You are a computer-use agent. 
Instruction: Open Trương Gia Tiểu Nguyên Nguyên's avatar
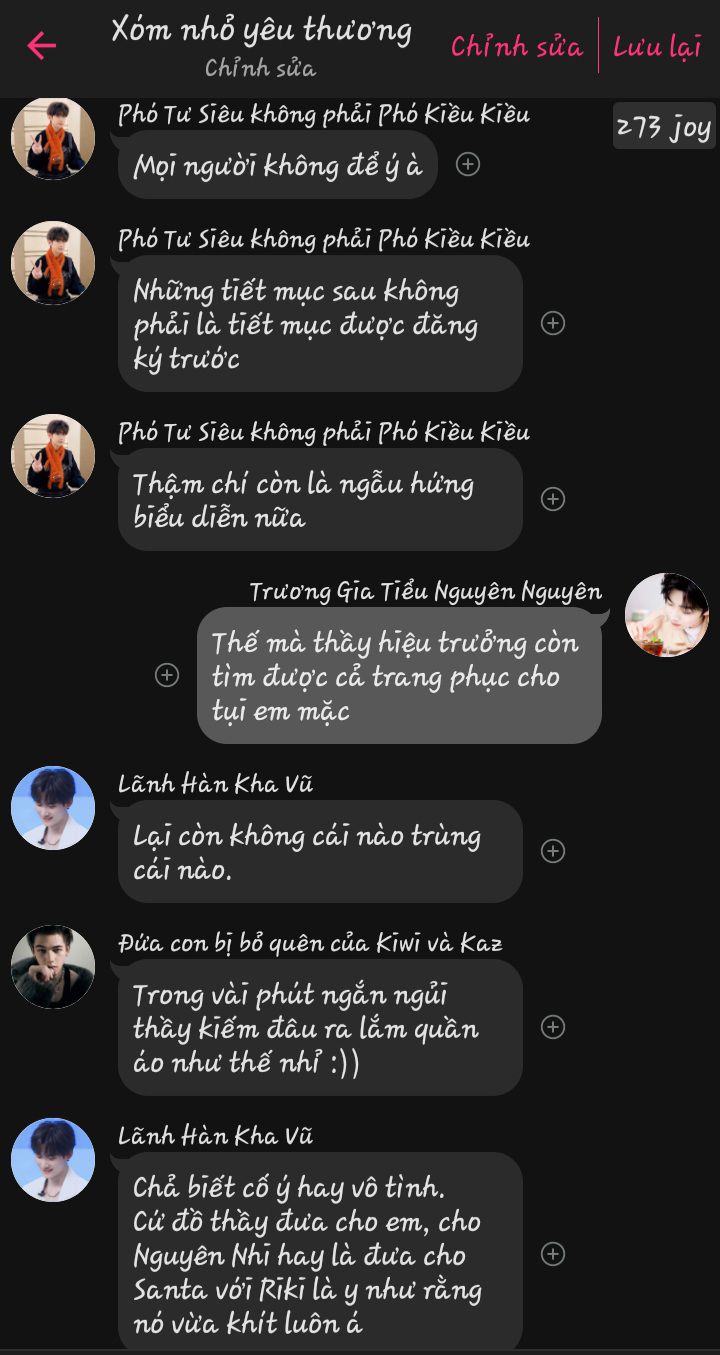tap(666, 615)
